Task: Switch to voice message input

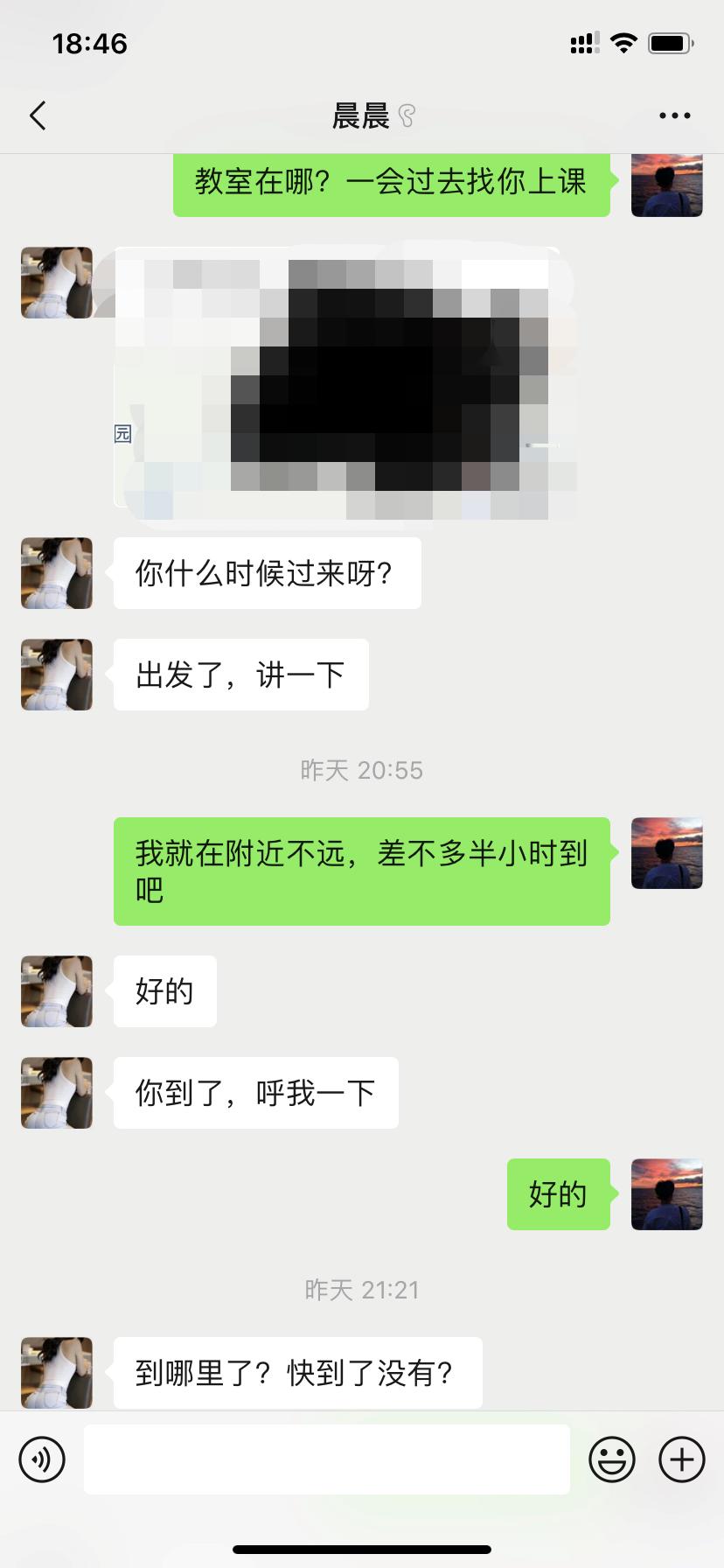Action: [42, 1459]
